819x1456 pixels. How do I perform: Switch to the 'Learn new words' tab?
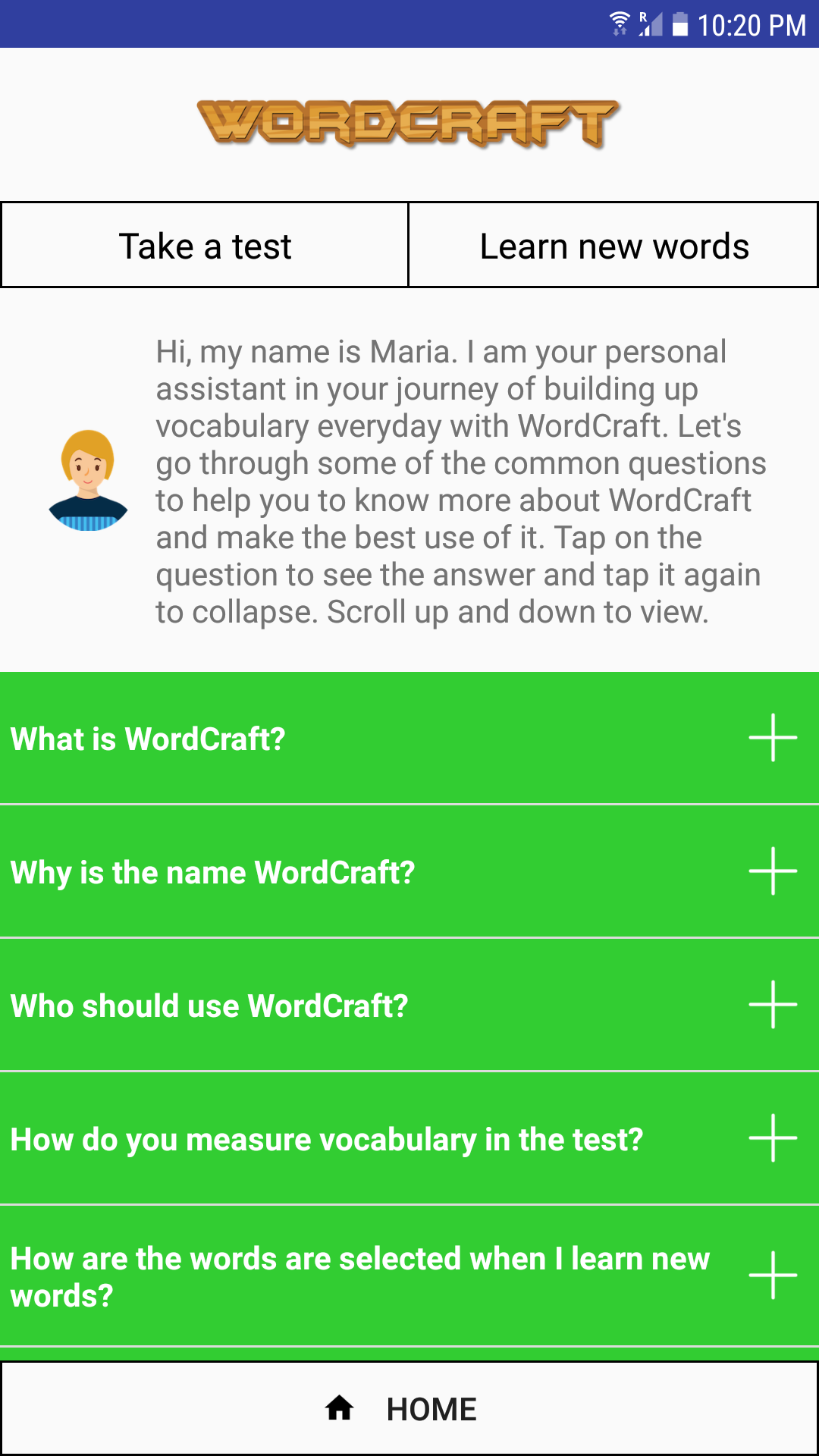point(613,244)
